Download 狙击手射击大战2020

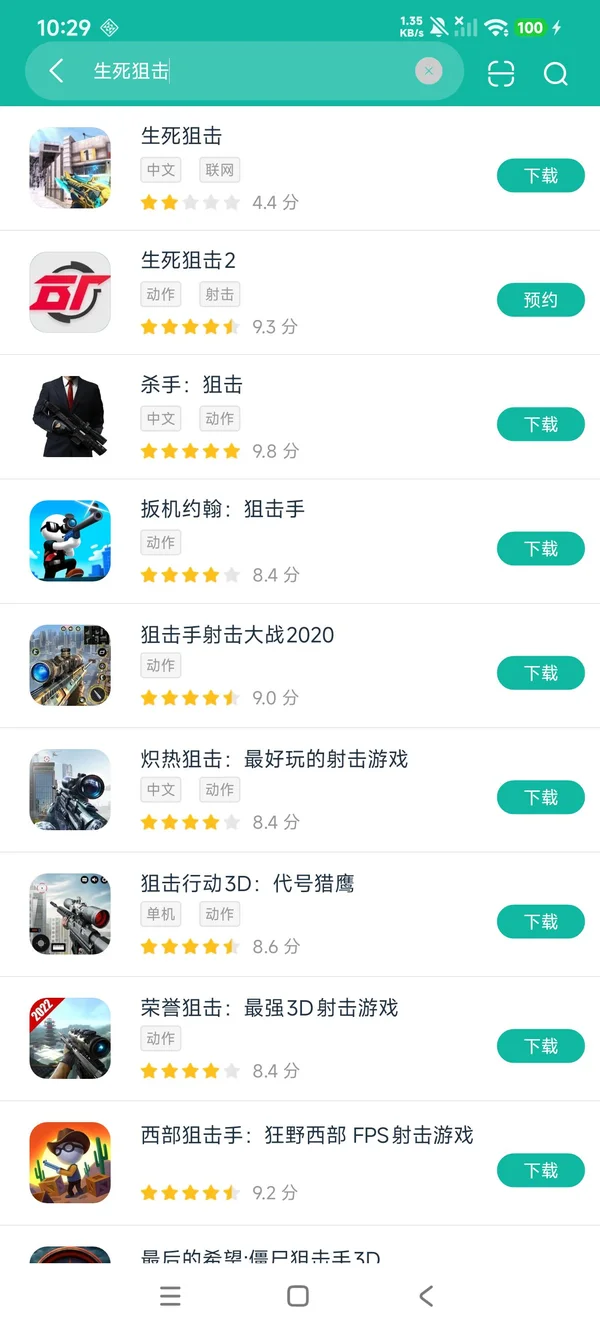coord(540,673)
